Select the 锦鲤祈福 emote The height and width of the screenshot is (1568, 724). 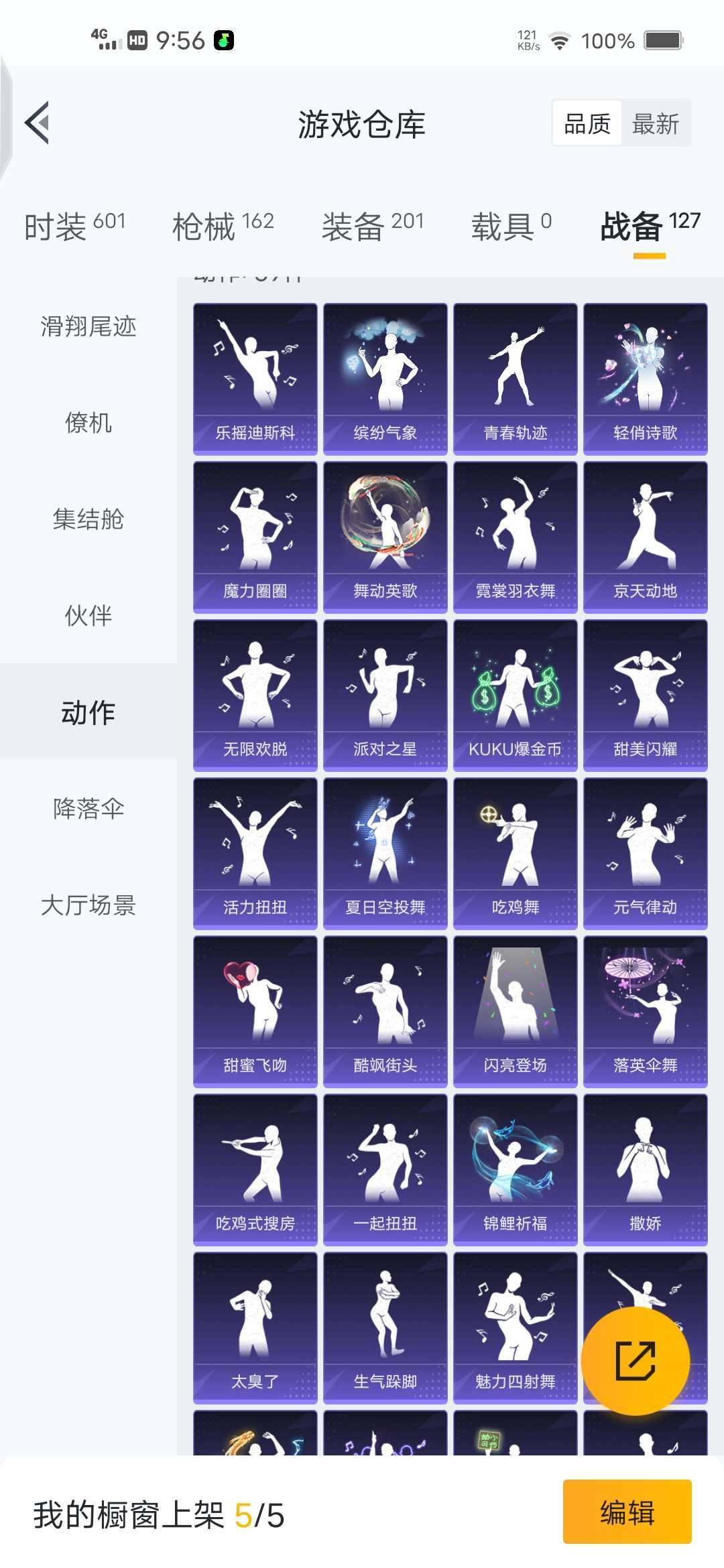click(x=516, y=1169)
